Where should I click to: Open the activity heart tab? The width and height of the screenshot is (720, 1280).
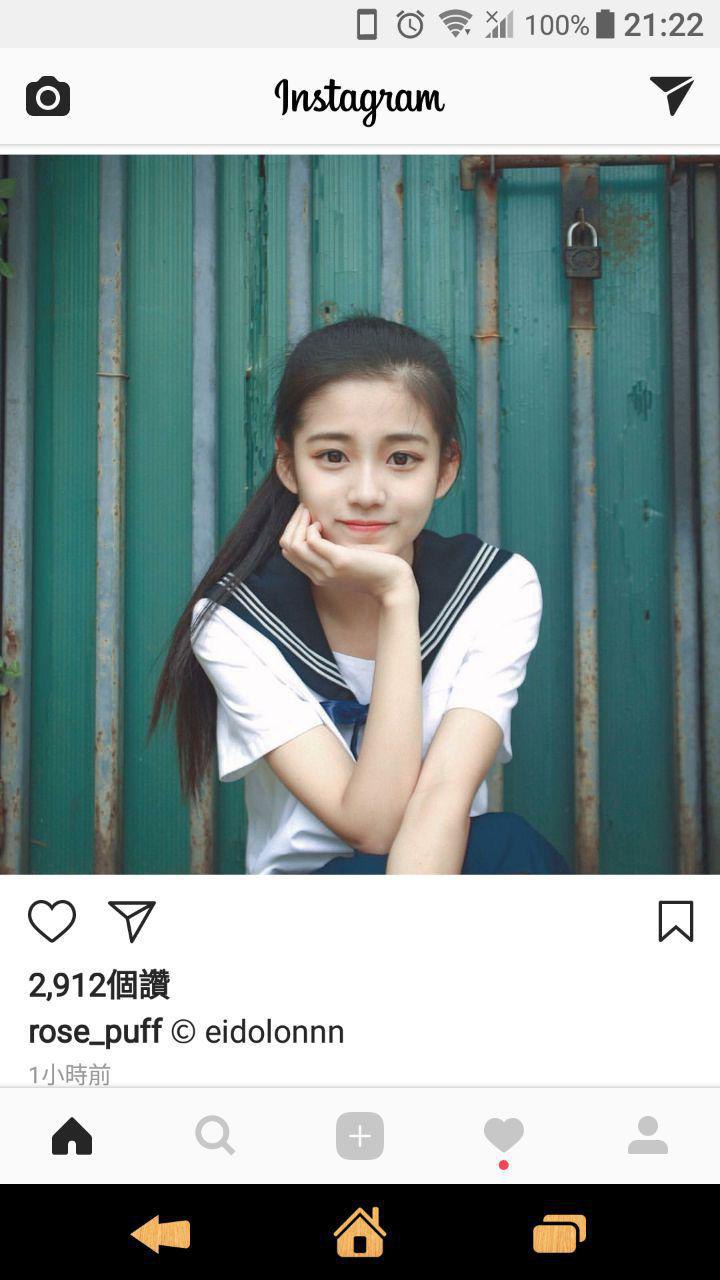pos(503,1136)
